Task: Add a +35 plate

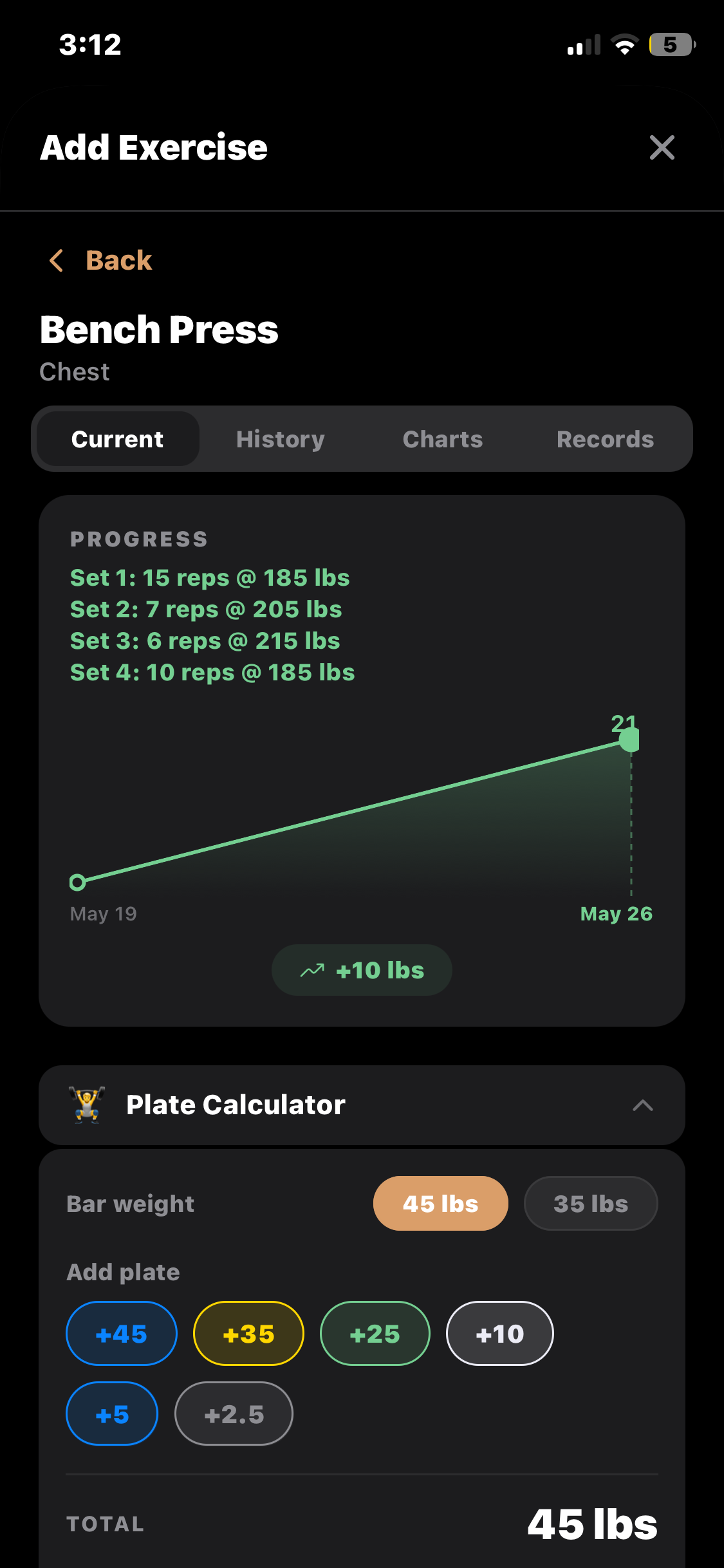Action: point(248,1334)
